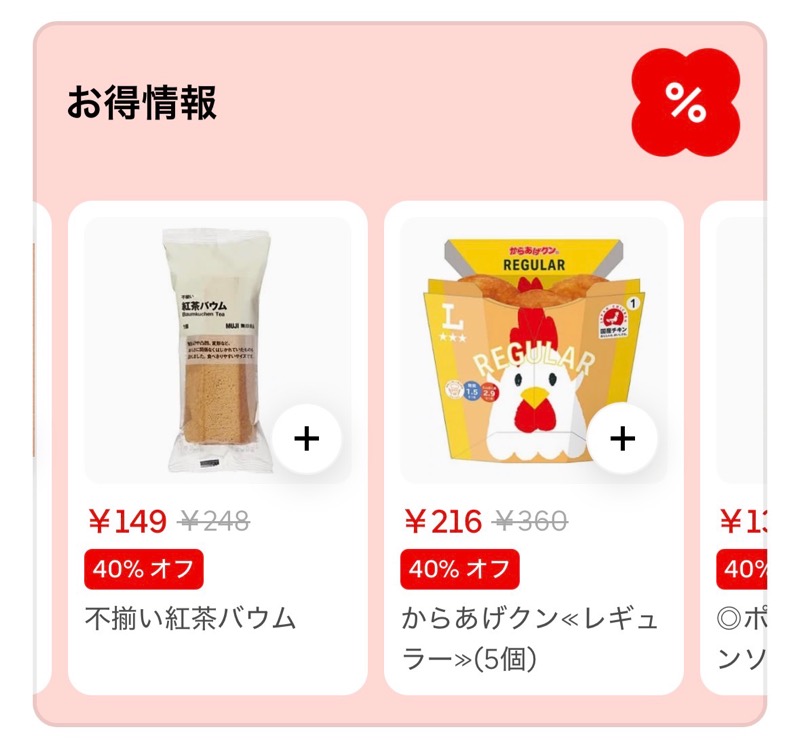
Task: Open the red percent deals badge
Action: (x=685, y=102)
